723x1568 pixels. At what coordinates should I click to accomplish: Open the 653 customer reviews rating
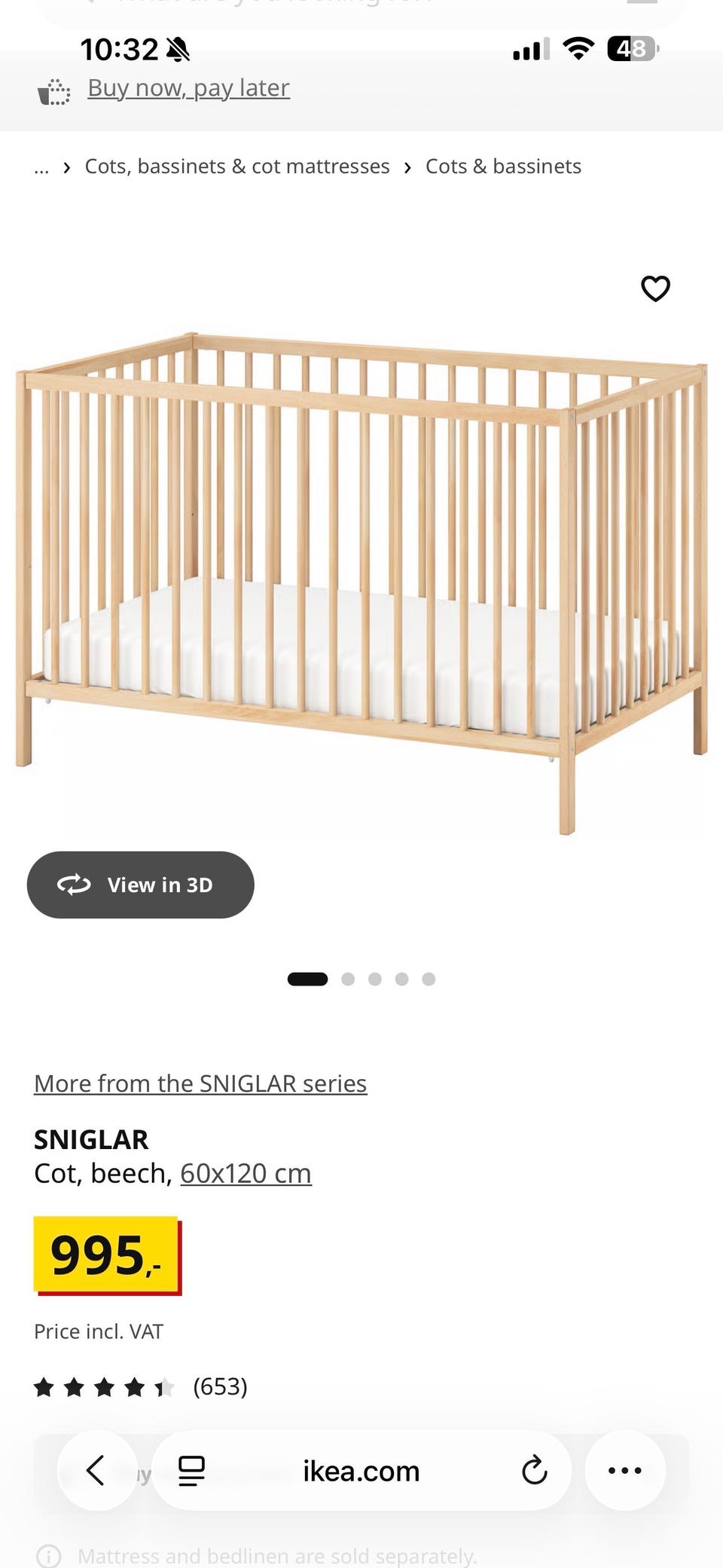pos(141,1386)
